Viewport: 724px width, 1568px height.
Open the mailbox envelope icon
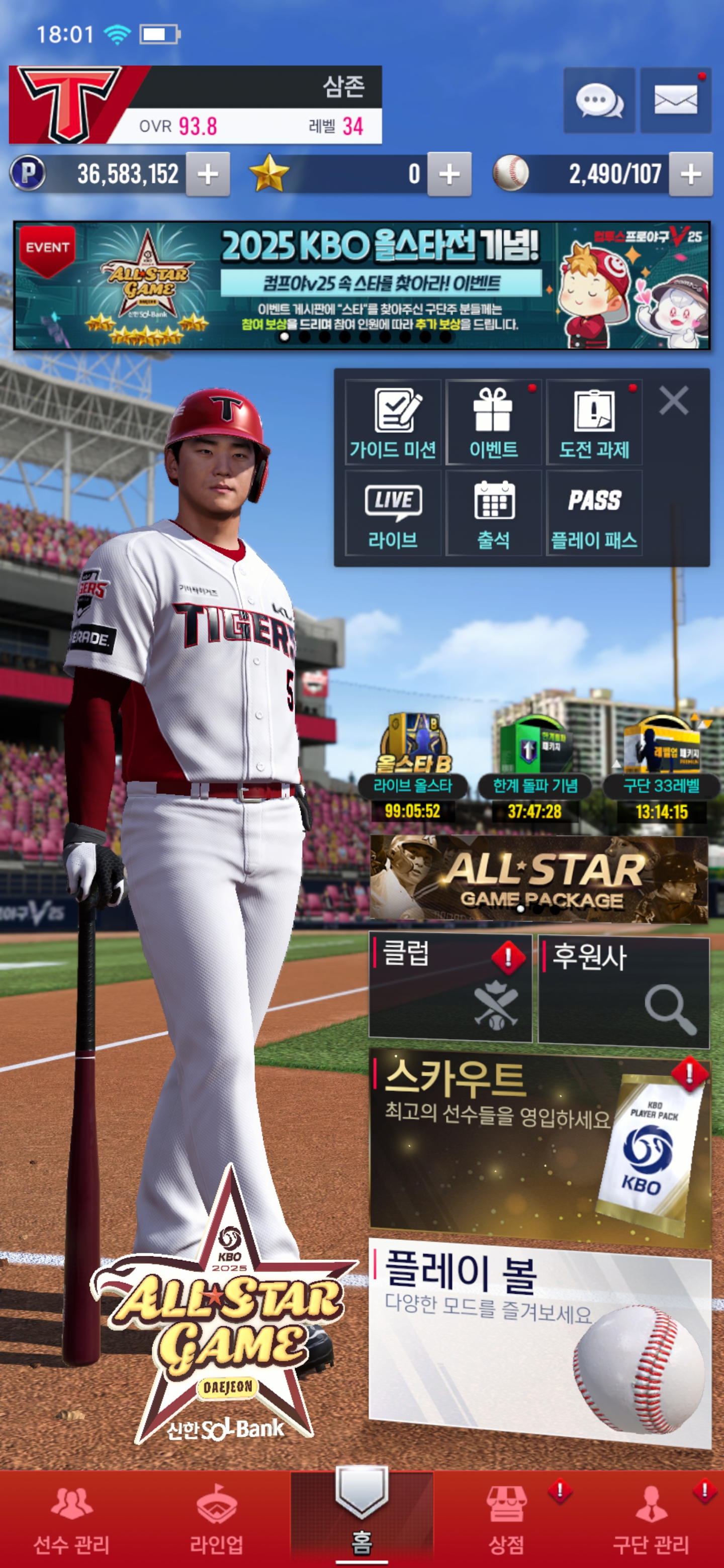click(675, 101)
